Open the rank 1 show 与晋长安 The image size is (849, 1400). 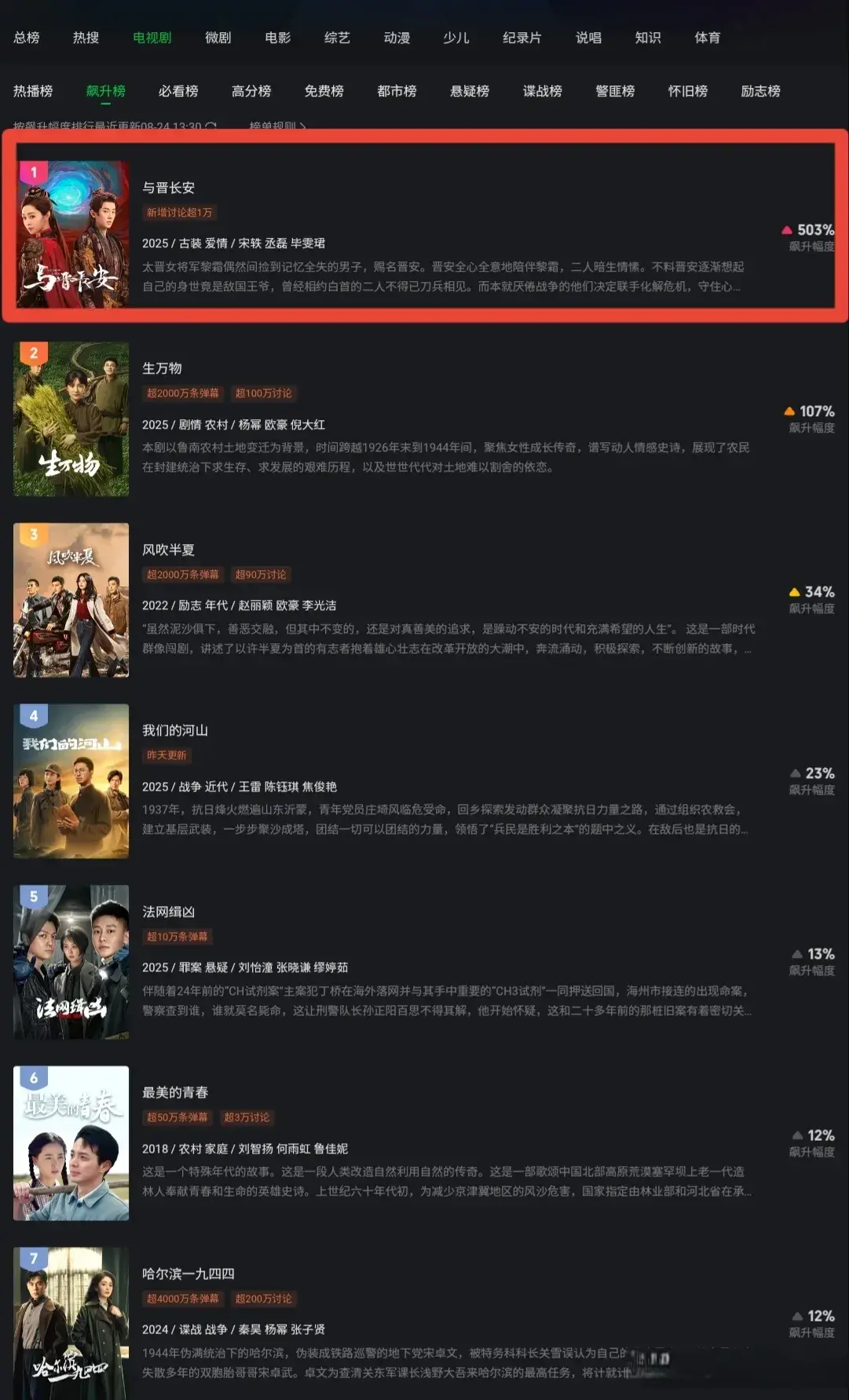click(x=168, y=188)
